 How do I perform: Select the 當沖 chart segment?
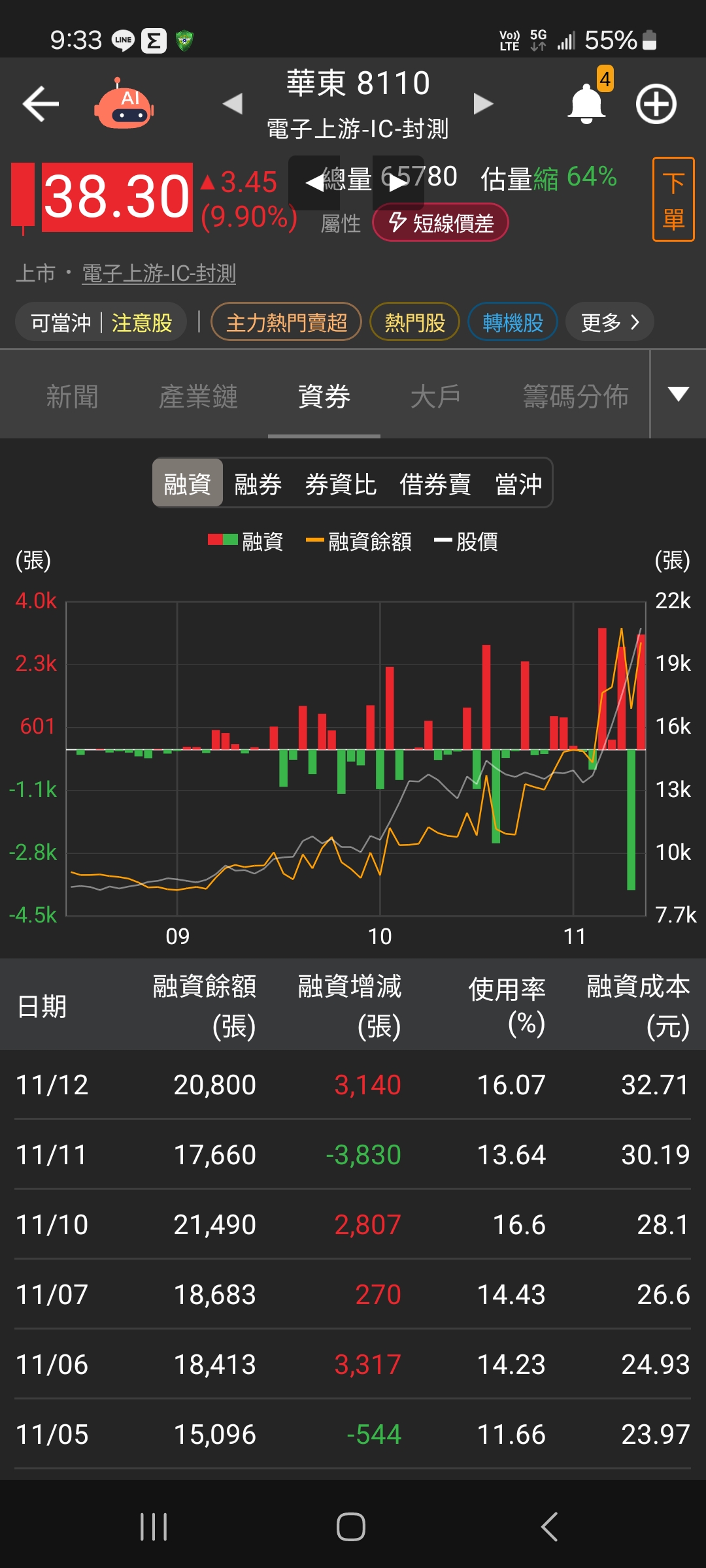click(x=518, y=484)
